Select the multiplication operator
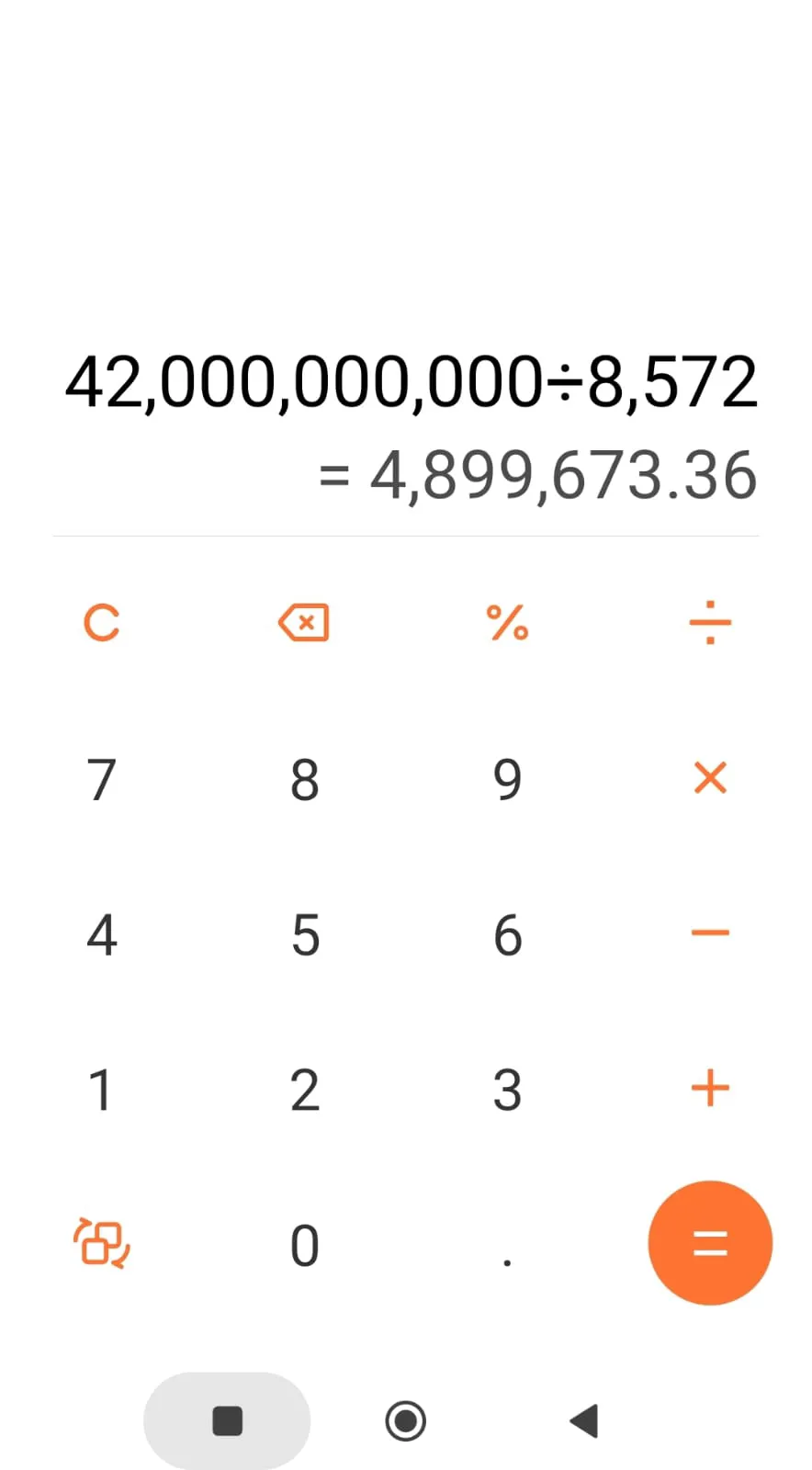Screen dimensions: 812x1470 pyautogui.click(x=710, y=778)
